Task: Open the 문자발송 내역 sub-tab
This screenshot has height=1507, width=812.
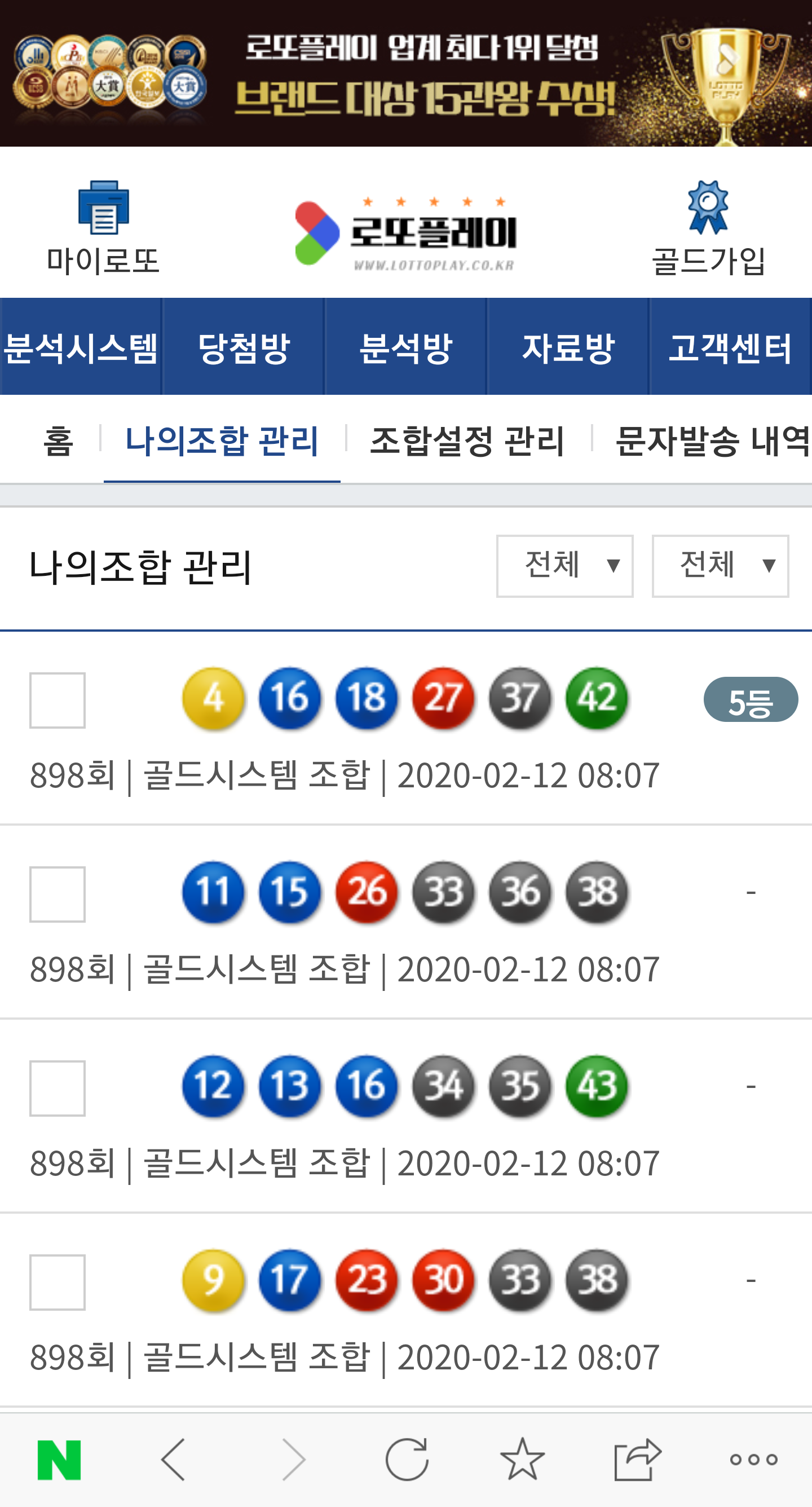Action: coord(712,441)
